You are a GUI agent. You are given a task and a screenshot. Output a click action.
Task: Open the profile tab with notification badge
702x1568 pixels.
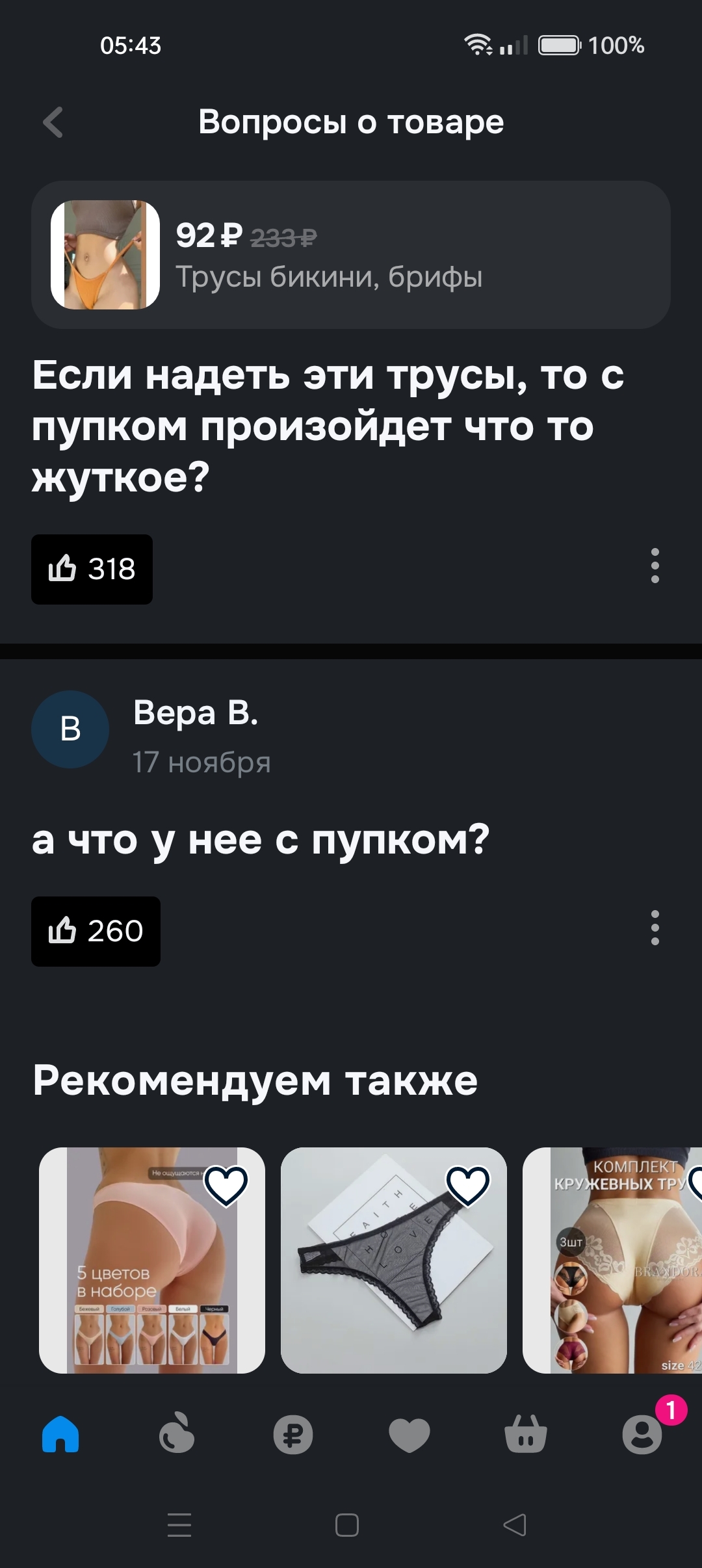642,1434
